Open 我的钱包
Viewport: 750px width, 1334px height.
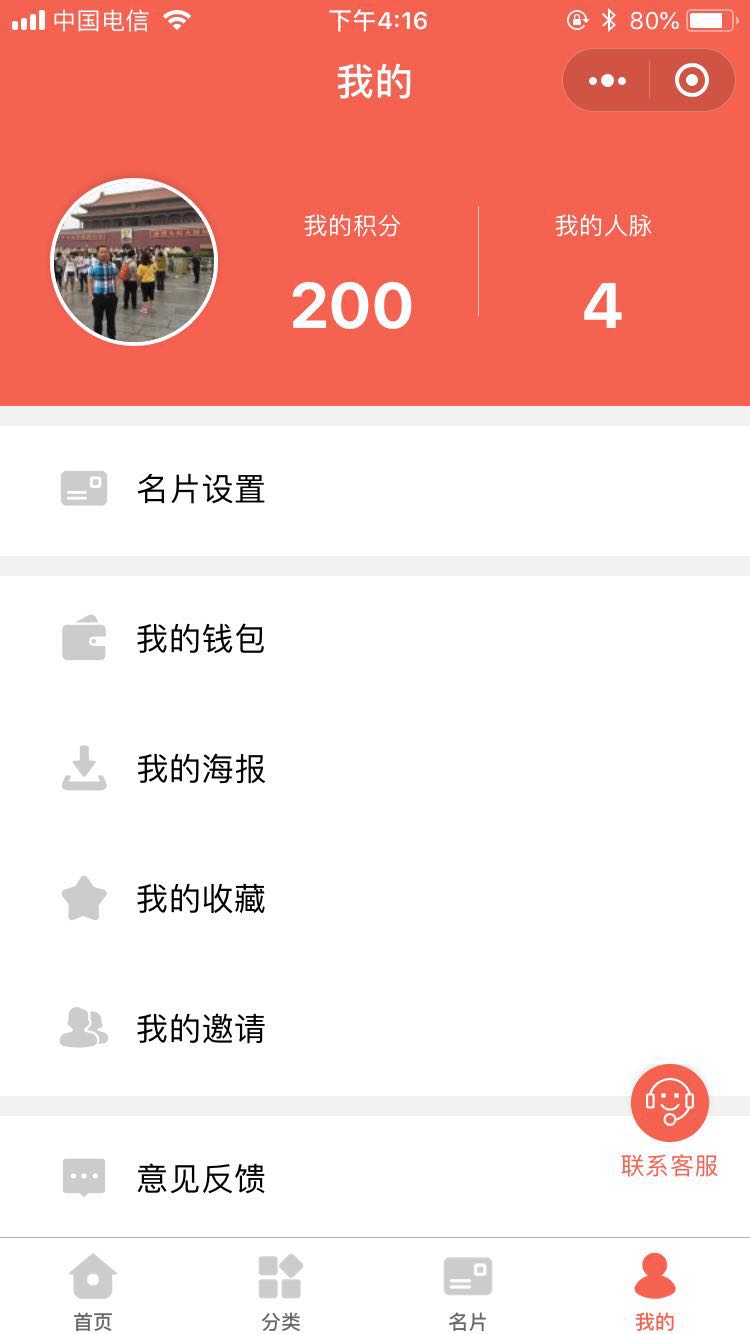[375, 640]
